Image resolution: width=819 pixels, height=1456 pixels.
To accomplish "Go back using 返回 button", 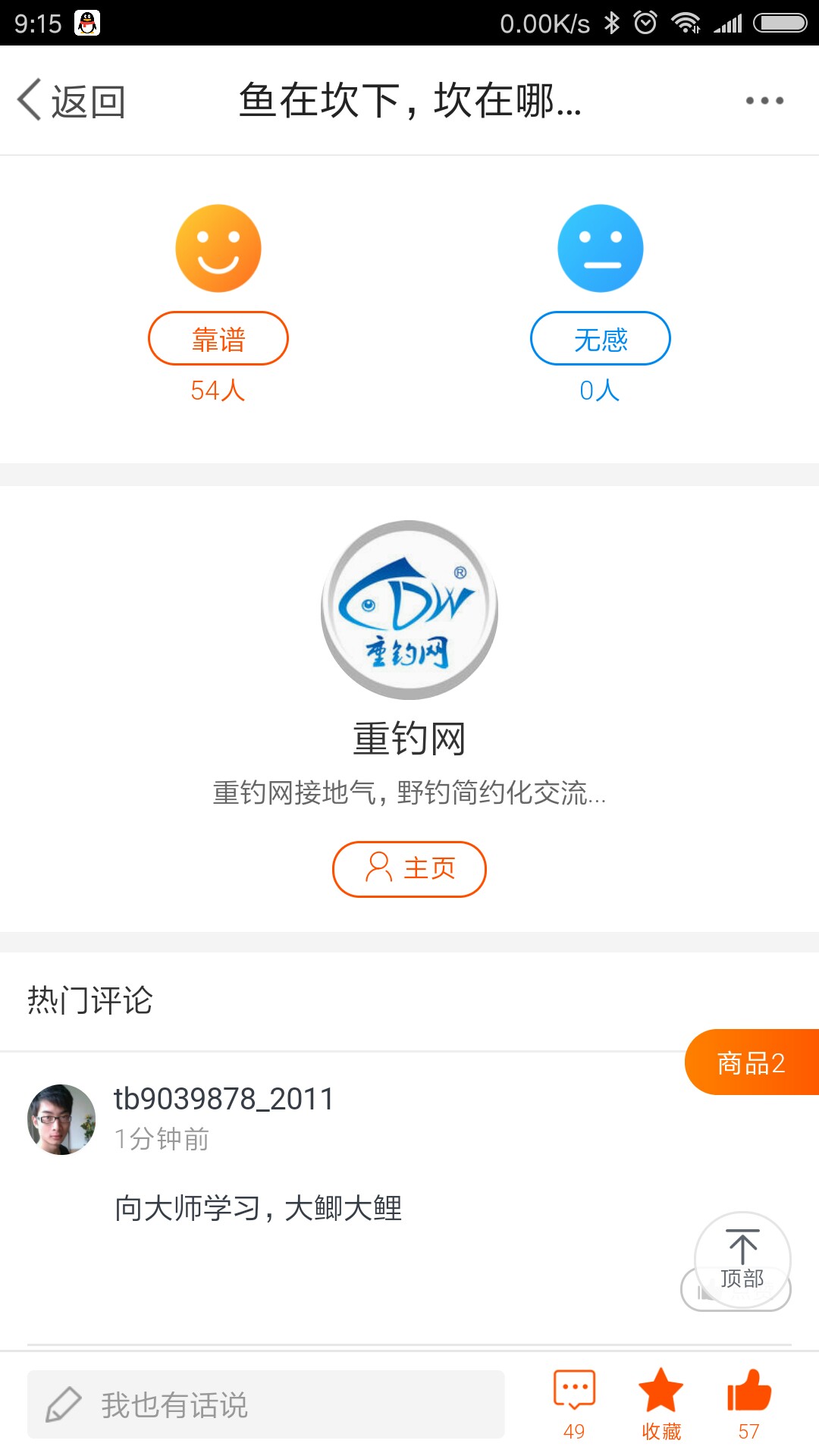I will [x=72, y=101].
